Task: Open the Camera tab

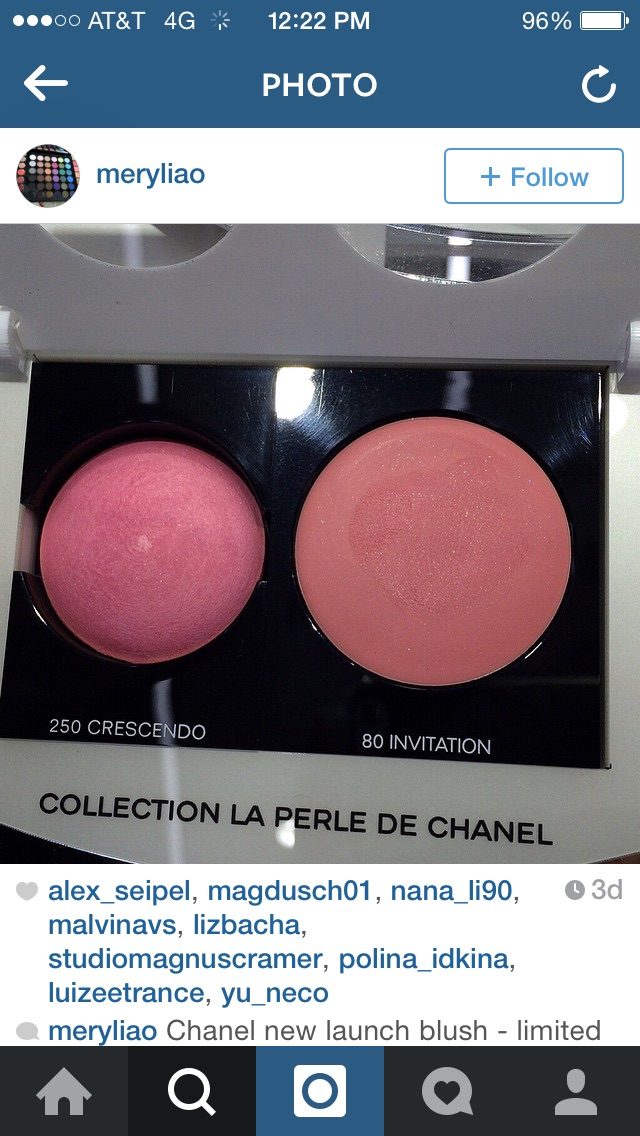Action: click(x=320, y=1091)
